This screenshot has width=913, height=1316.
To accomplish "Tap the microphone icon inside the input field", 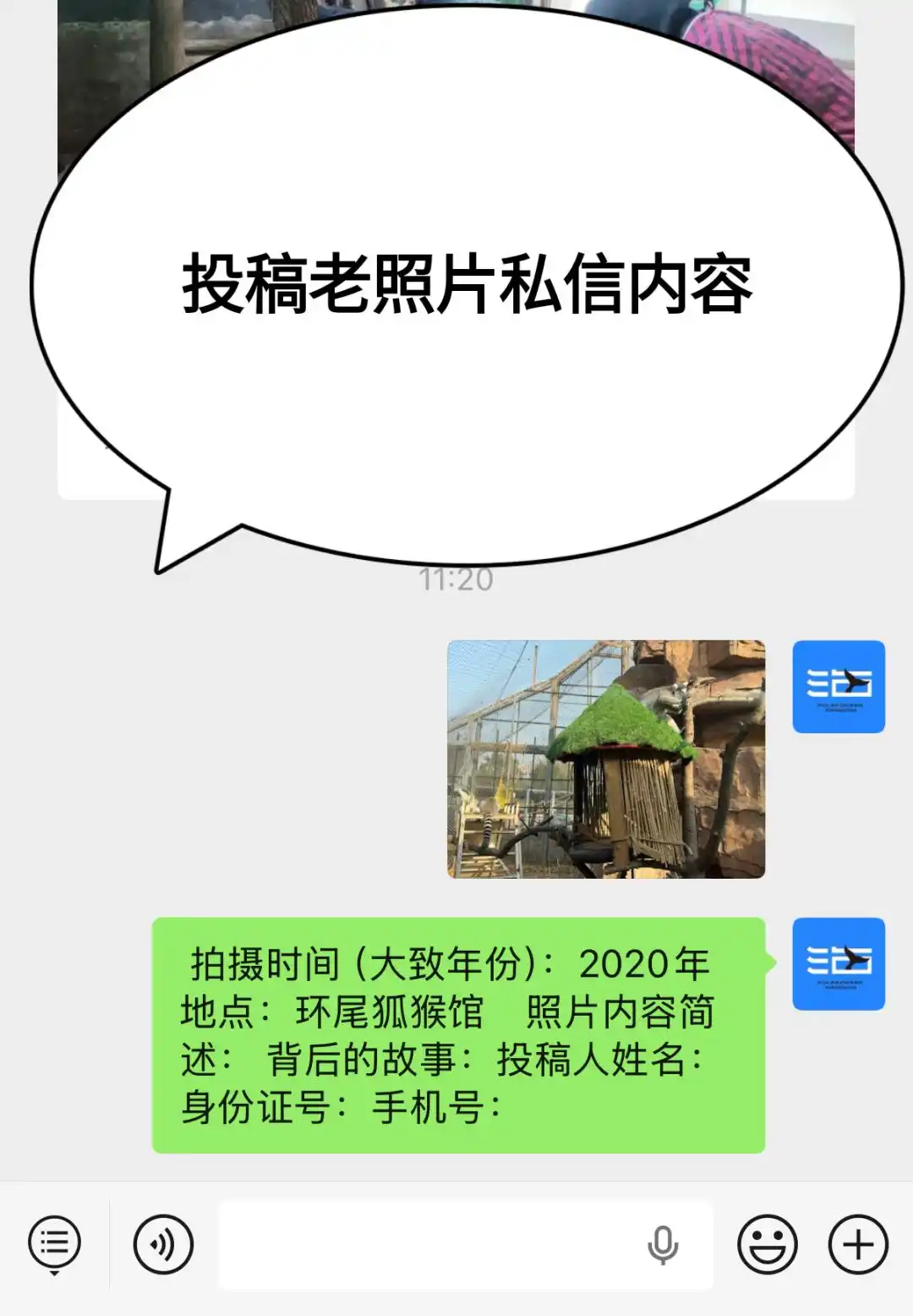I will click(x=663, y=1245).
